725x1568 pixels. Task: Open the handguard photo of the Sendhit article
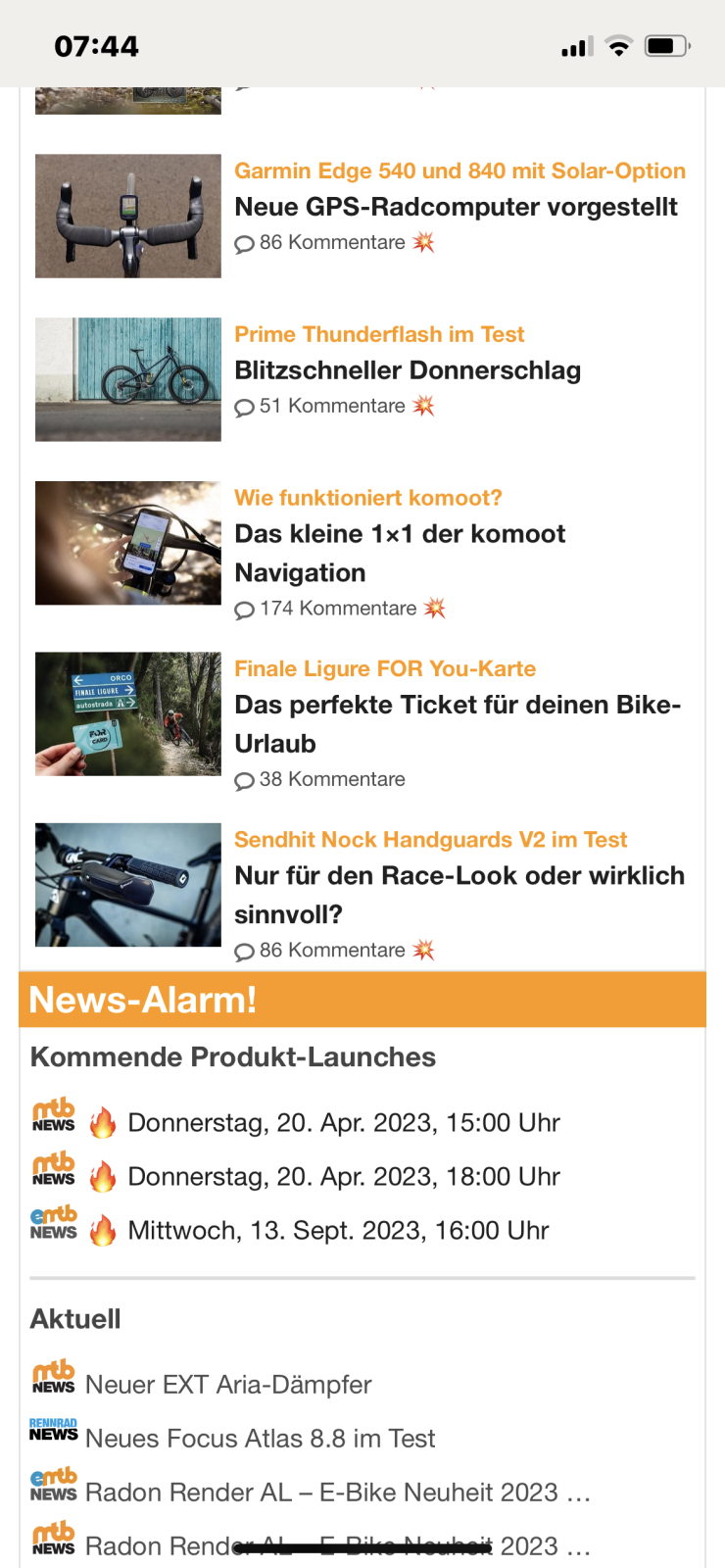pyautogui.click(x=128, y=885)
